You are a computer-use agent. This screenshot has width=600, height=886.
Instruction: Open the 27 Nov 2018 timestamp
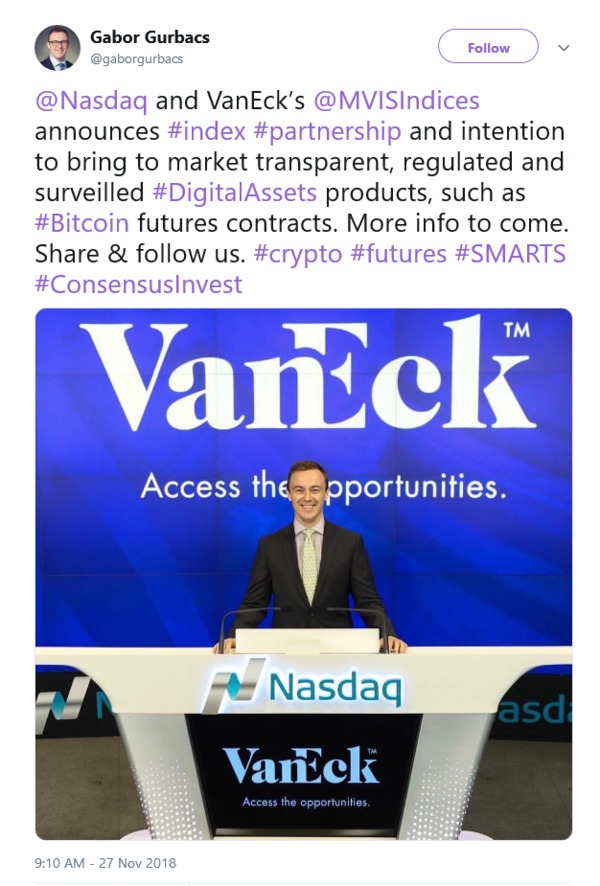click(104, 861)
